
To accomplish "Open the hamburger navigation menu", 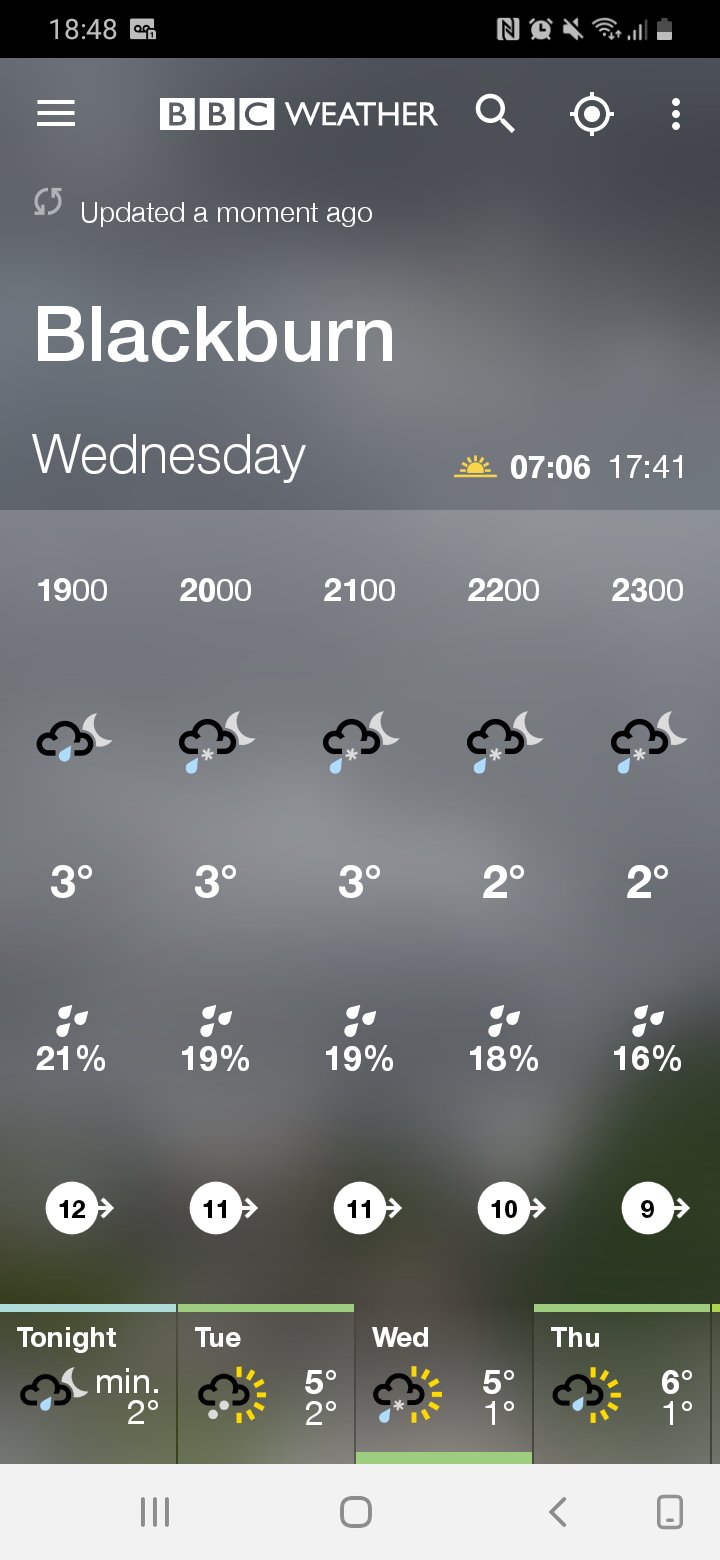I will click(x=56, y=114).
